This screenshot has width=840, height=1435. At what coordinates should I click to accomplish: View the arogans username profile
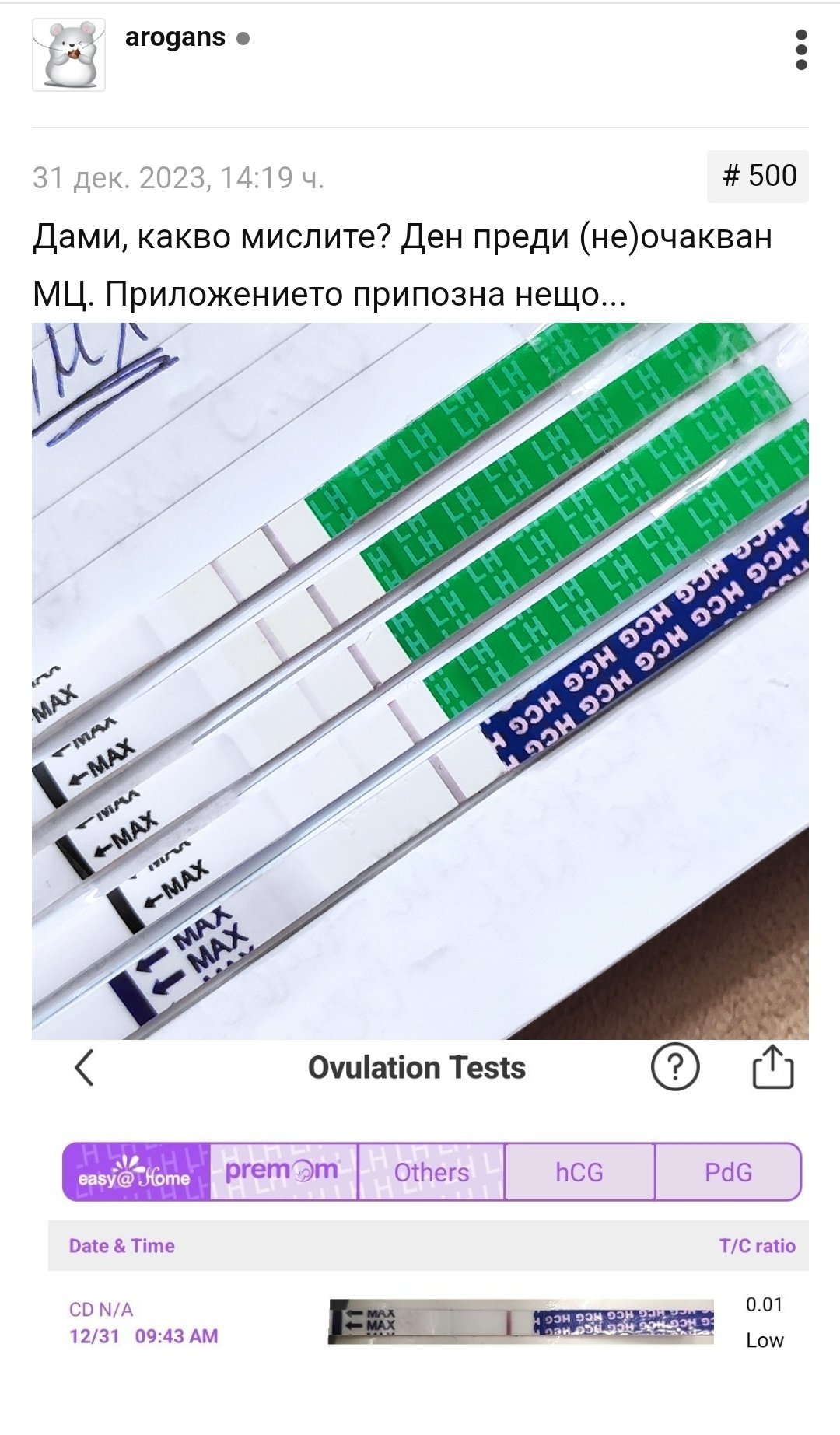pos(175,37)
